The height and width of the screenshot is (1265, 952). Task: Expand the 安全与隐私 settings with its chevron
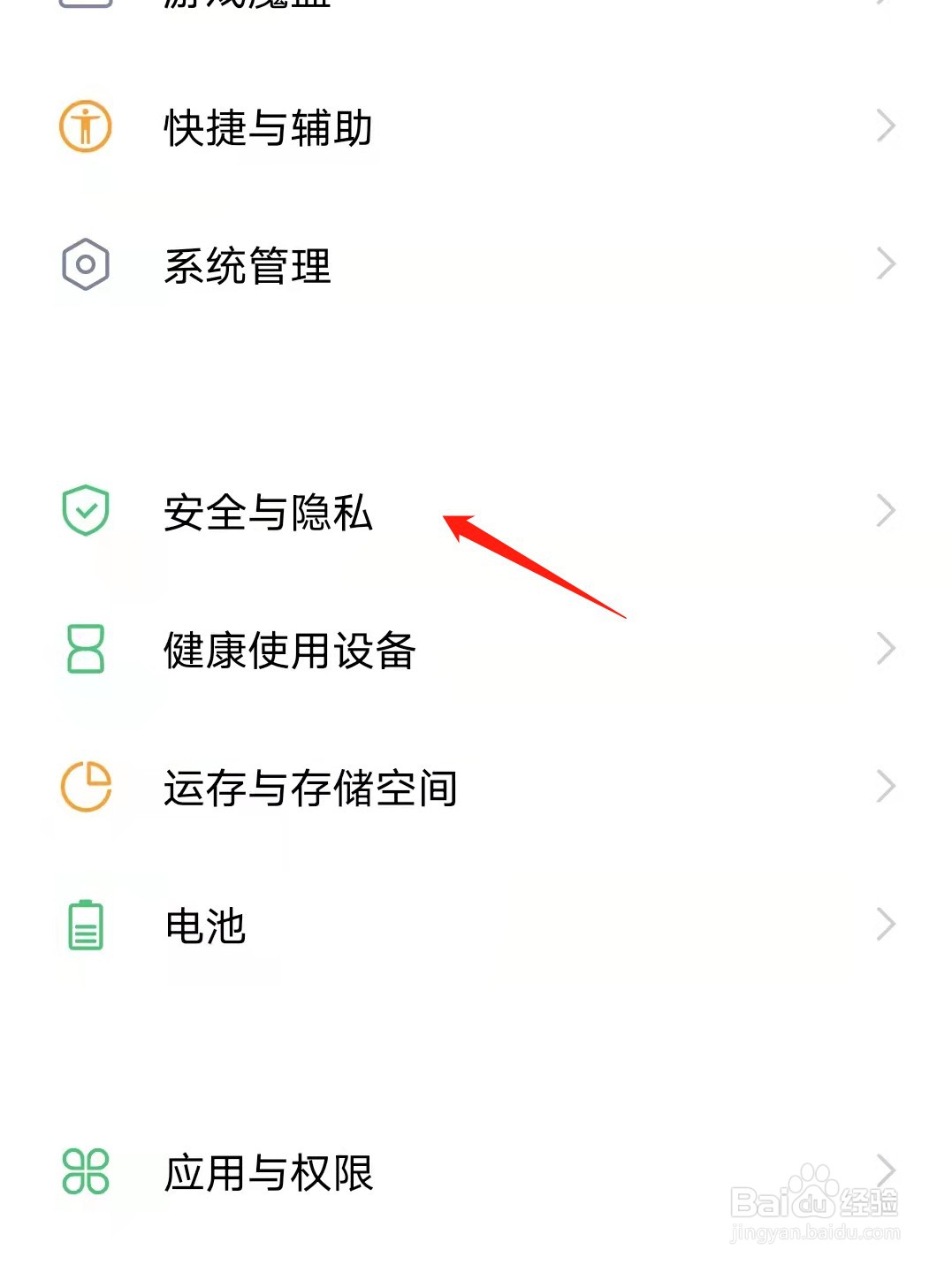point(886,509)
